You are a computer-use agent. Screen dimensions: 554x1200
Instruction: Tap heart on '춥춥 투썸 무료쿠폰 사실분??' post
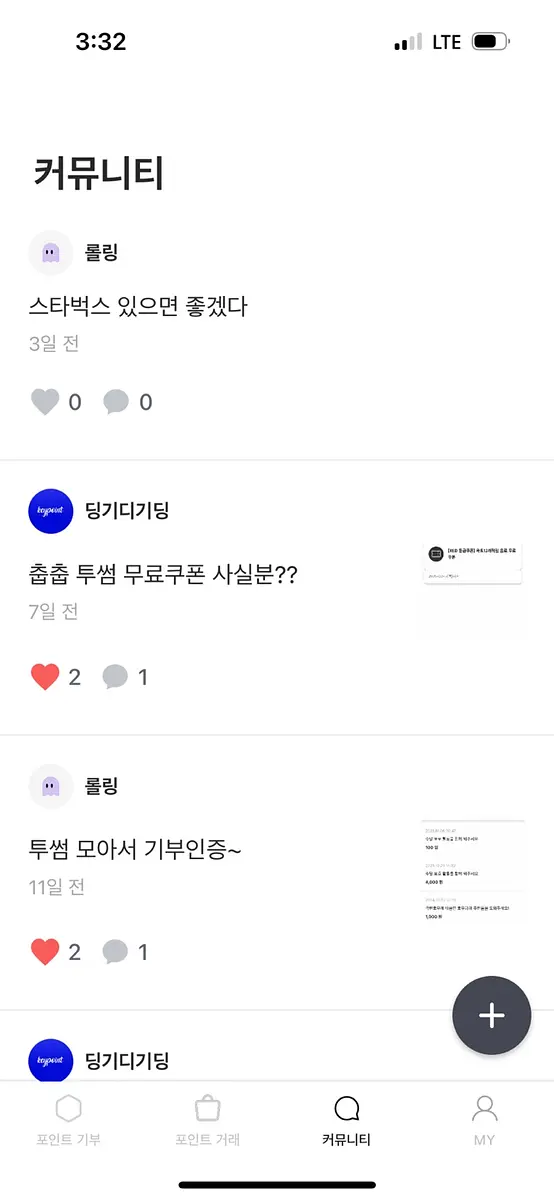46,677
